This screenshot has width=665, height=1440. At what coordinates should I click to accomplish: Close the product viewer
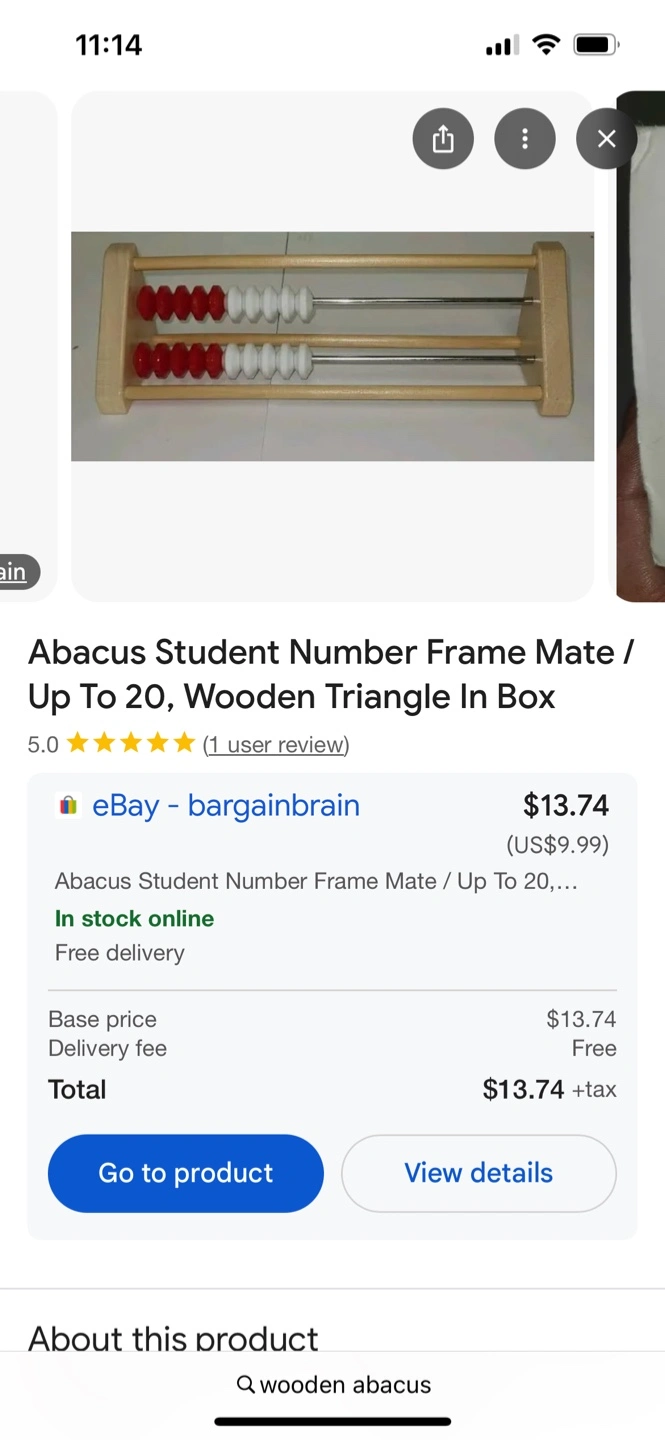click(606, 139)
